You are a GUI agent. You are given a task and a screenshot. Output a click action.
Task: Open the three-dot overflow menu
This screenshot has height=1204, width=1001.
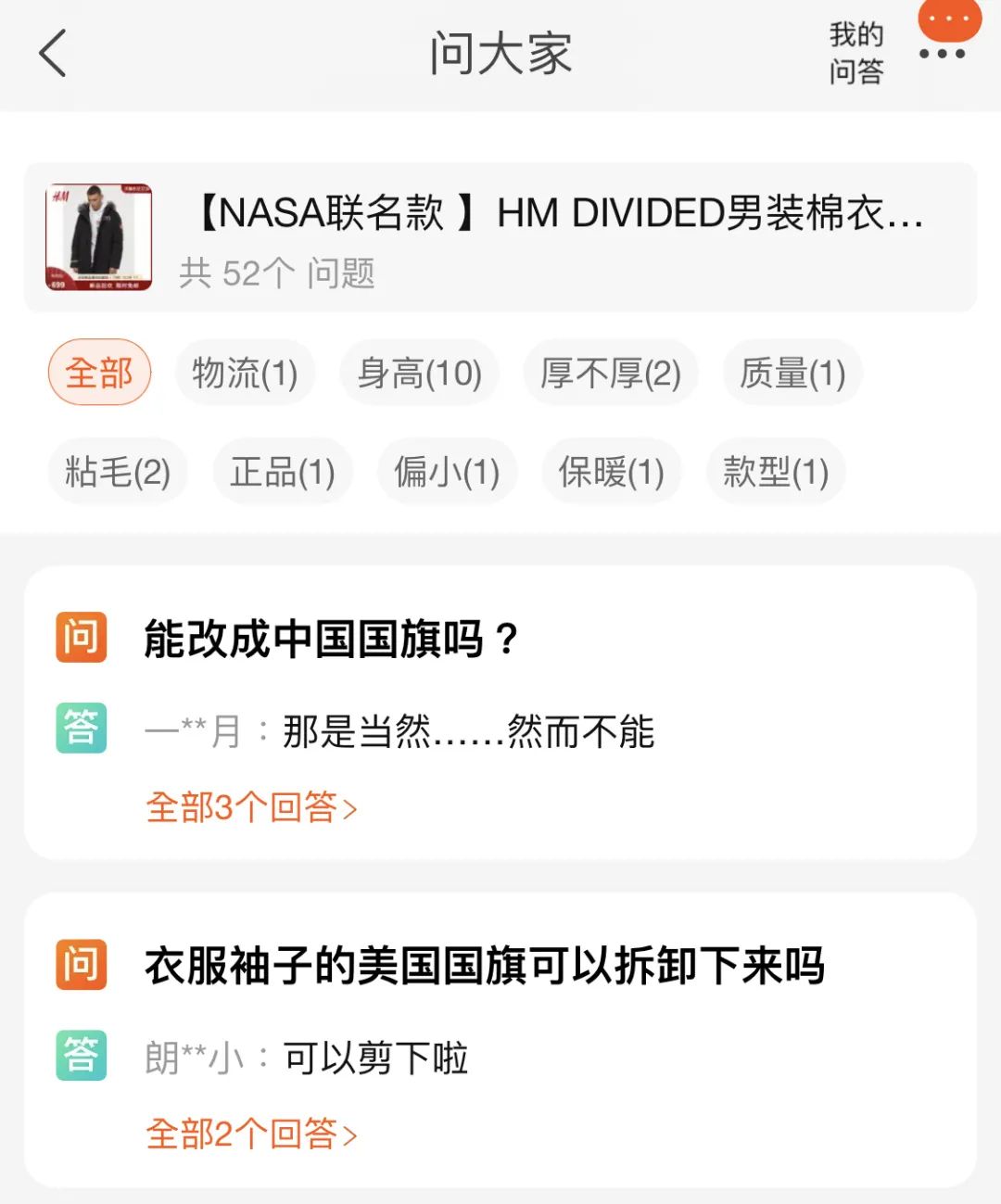coord(942,53)
